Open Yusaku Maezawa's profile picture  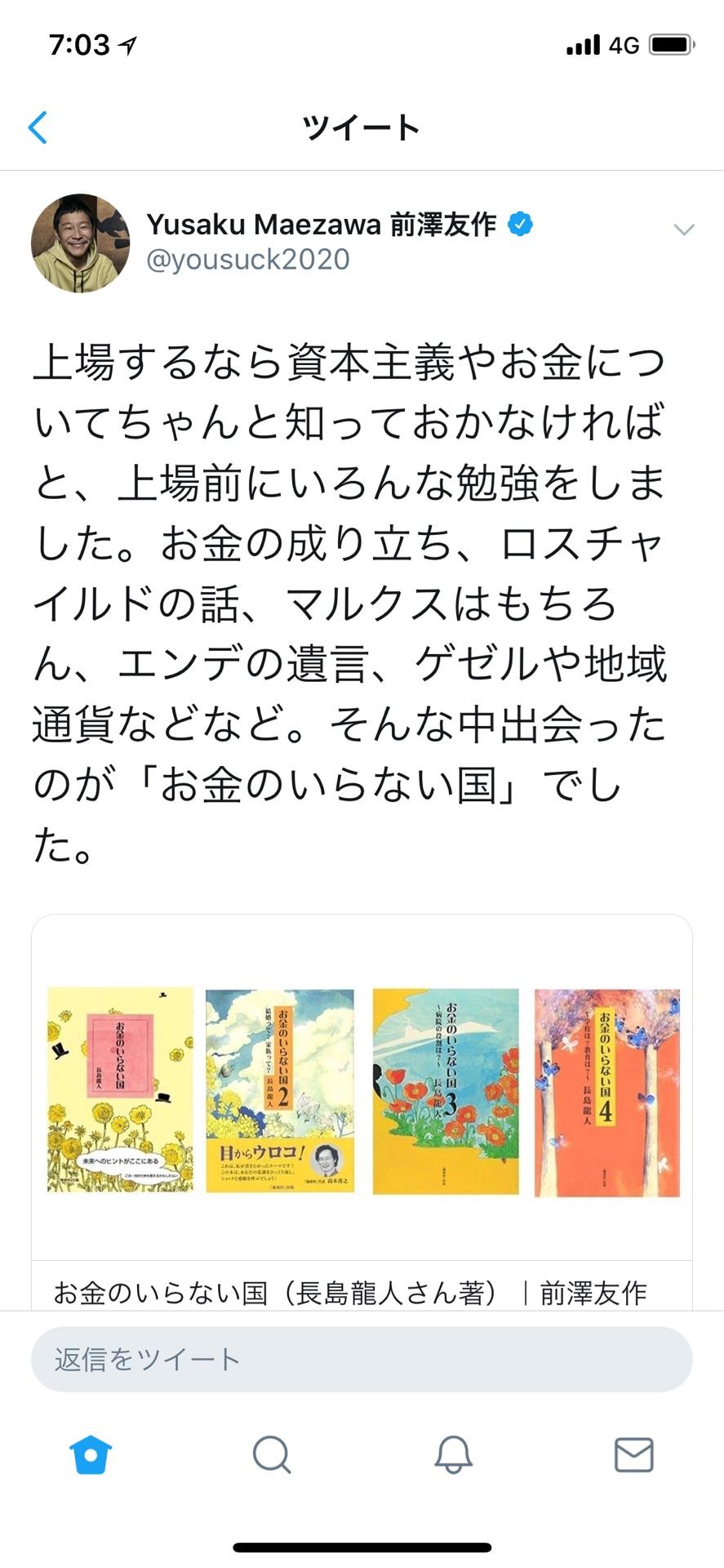coord(80,243)
